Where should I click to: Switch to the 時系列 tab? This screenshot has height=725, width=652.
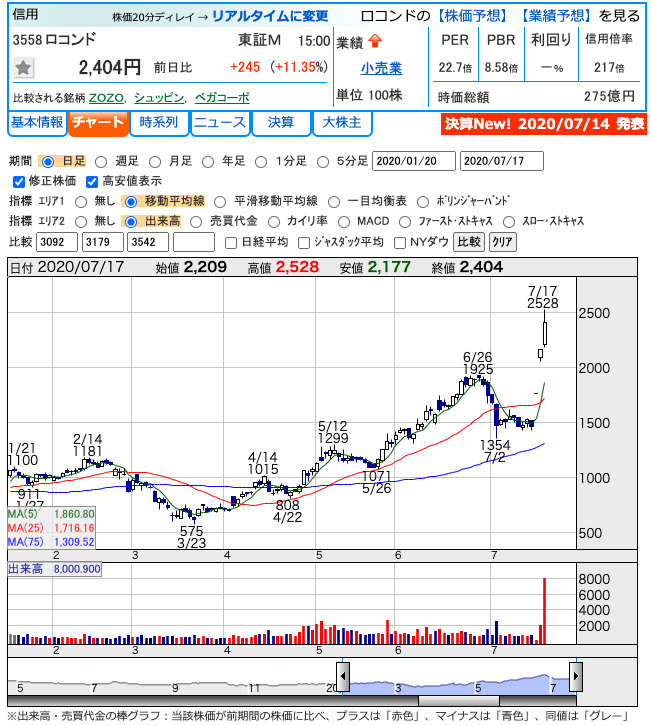coord(159,123)
